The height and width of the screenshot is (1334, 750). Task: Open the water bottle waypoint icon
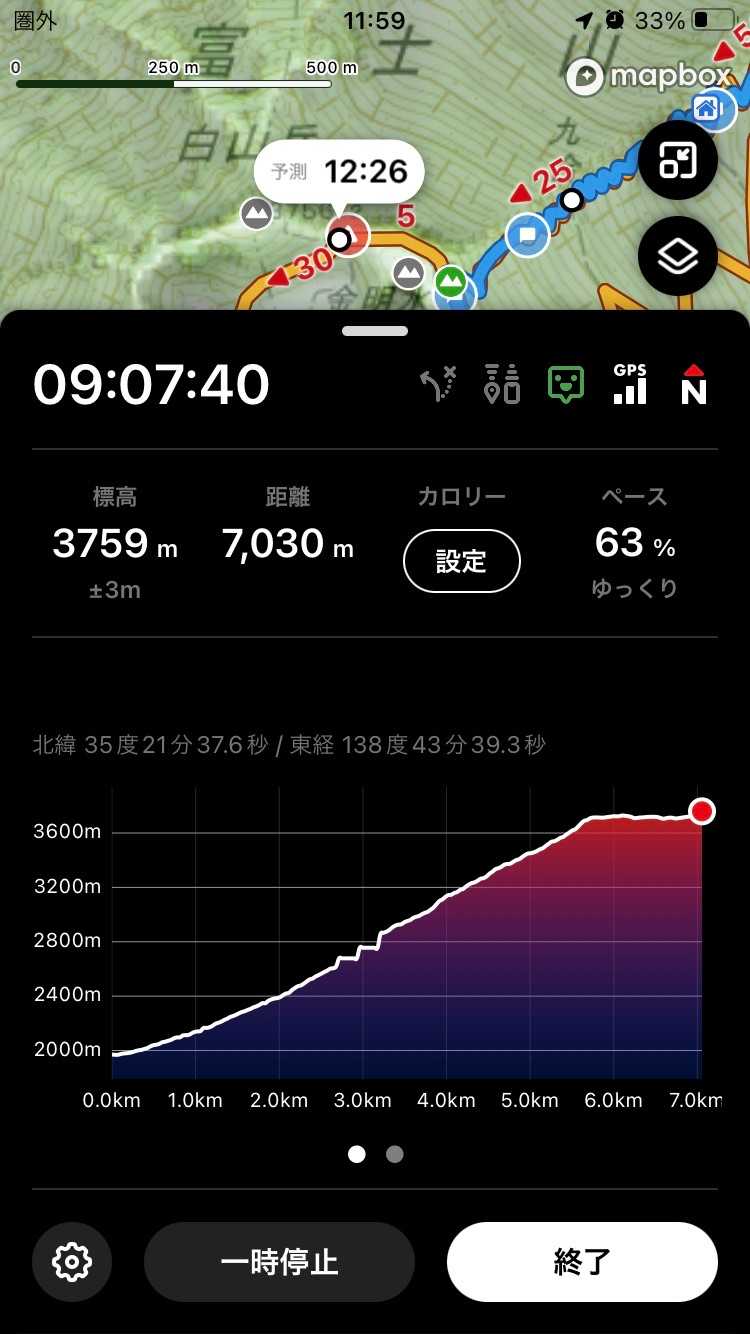tap(502, 385)
